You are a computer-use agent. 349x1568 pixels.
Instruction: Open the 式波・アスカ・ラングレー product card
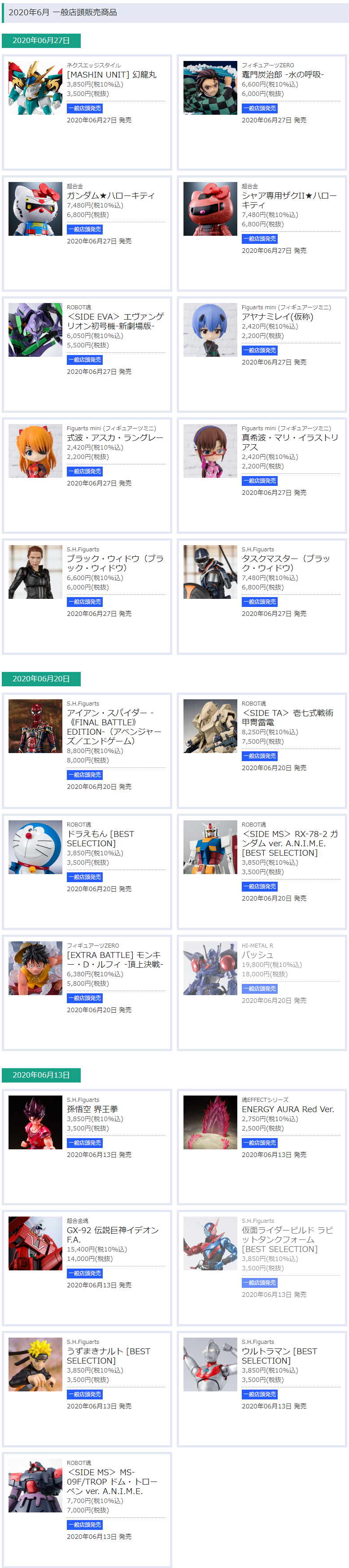[114, 438]
